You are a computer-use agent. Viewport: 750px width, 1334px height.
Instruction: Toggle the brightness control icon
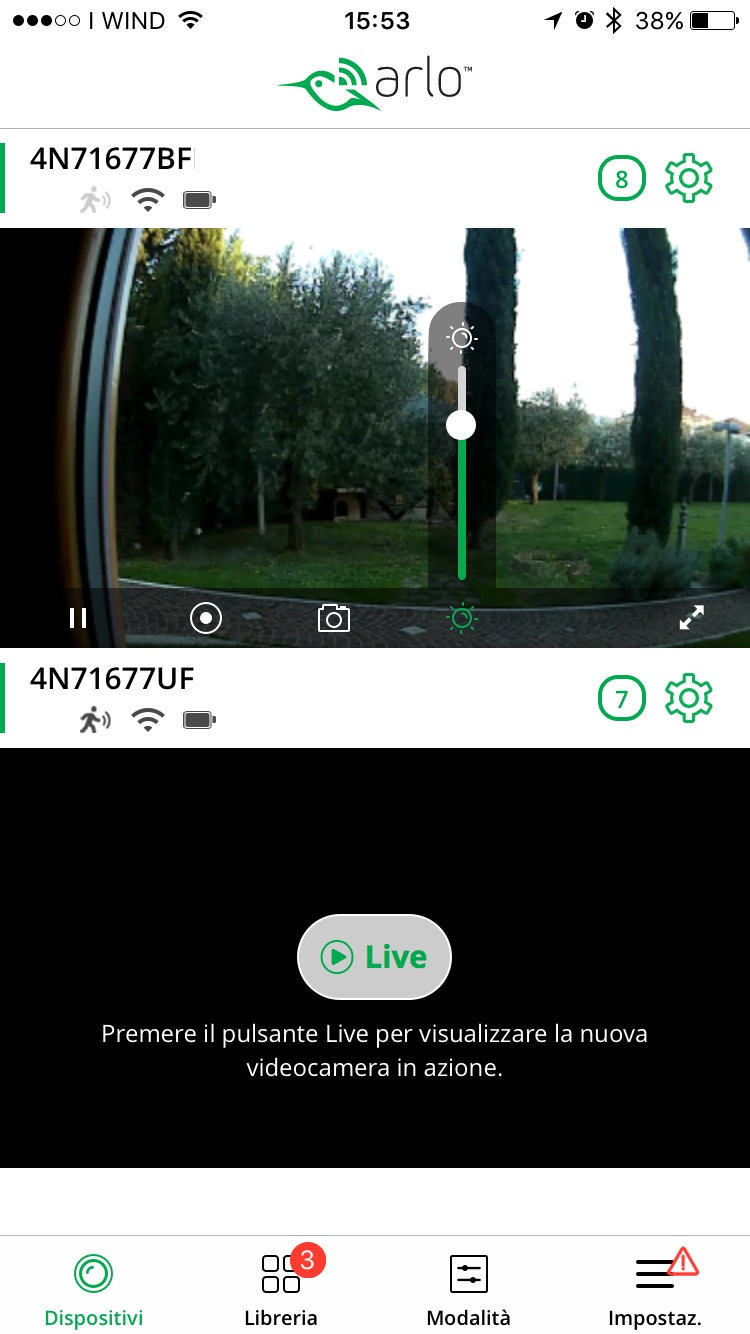point(462,618)
